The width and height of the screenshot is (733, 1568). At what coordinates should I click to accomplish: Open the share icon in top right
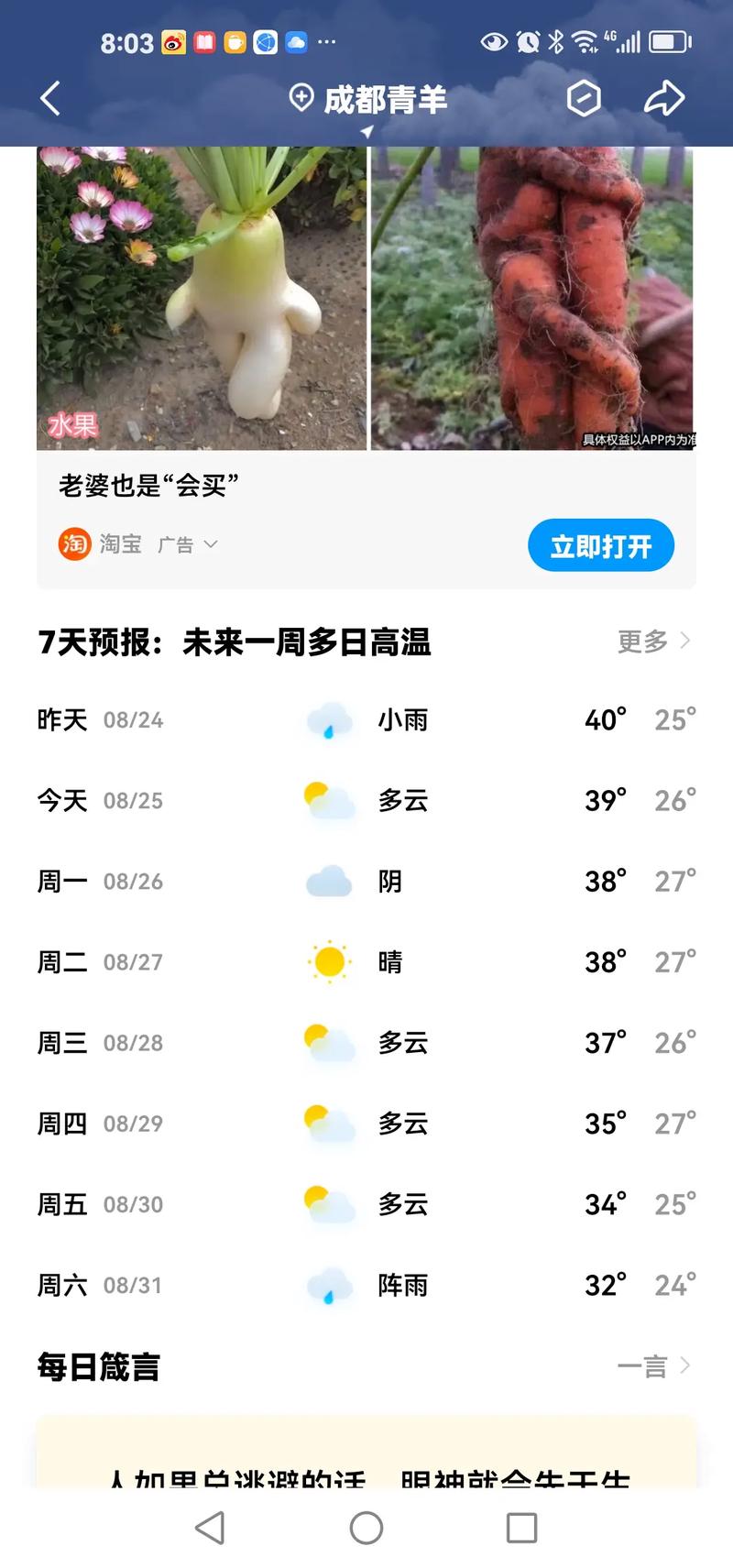click(x=665, y=98)
